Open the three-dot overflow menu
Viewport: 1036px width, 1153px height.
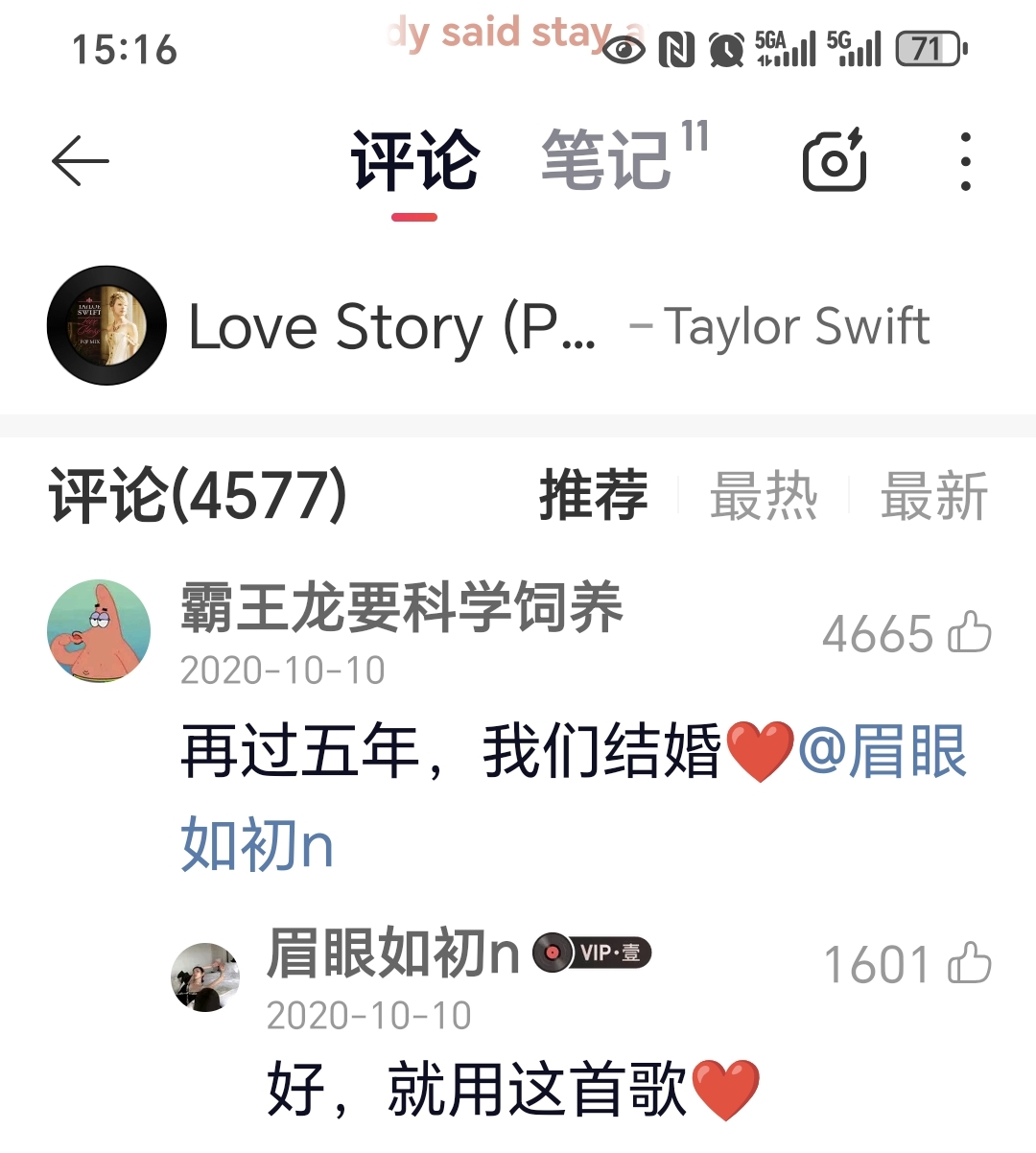(x=965, y=160)
